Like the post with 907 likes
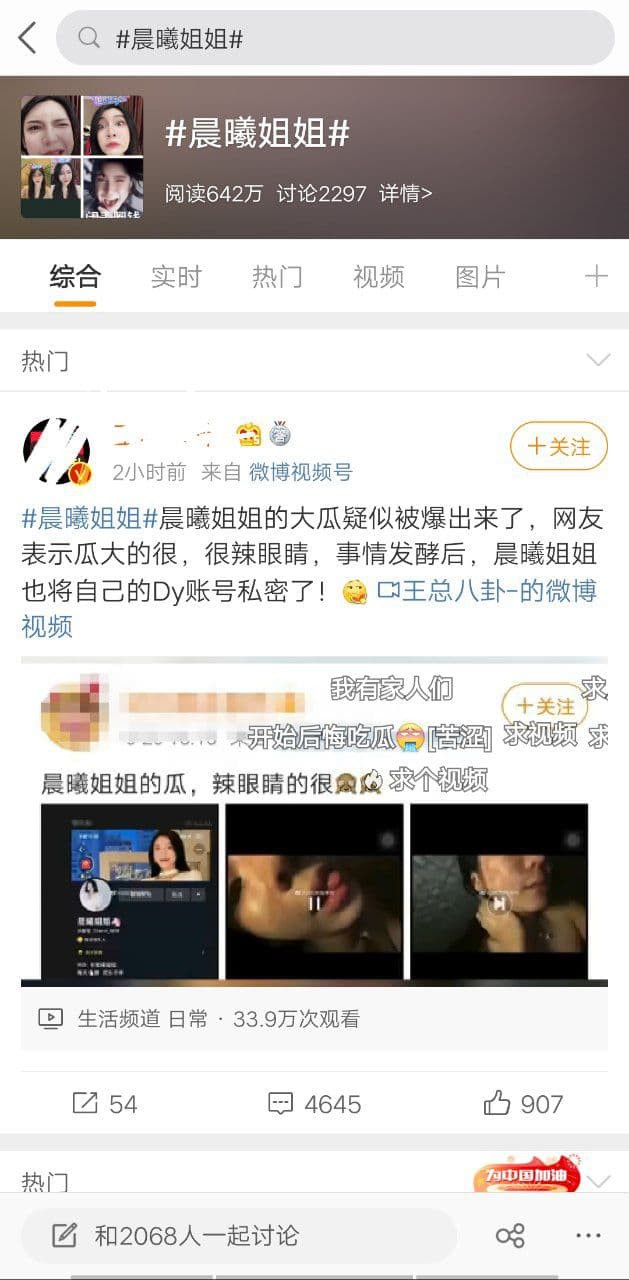This screenshot has width=629, height=1280. pyautogui.click(x=523, y=1104)
